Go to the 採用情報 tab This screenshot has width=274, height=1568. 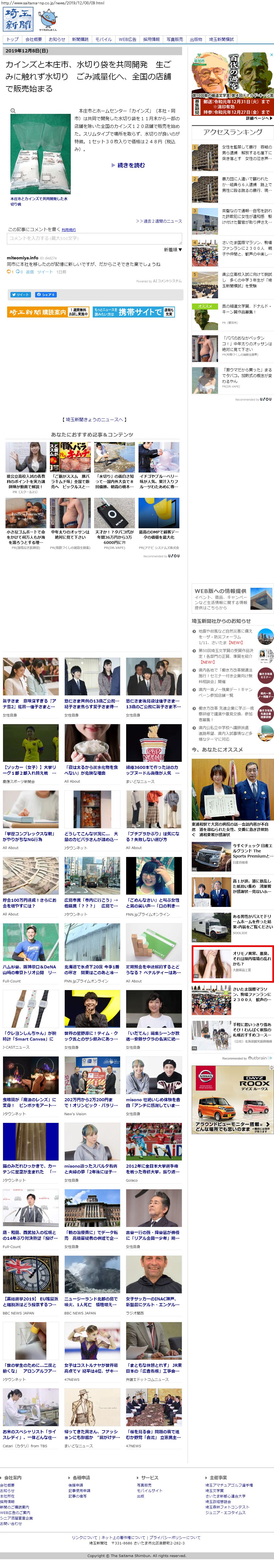coord(151,40)
